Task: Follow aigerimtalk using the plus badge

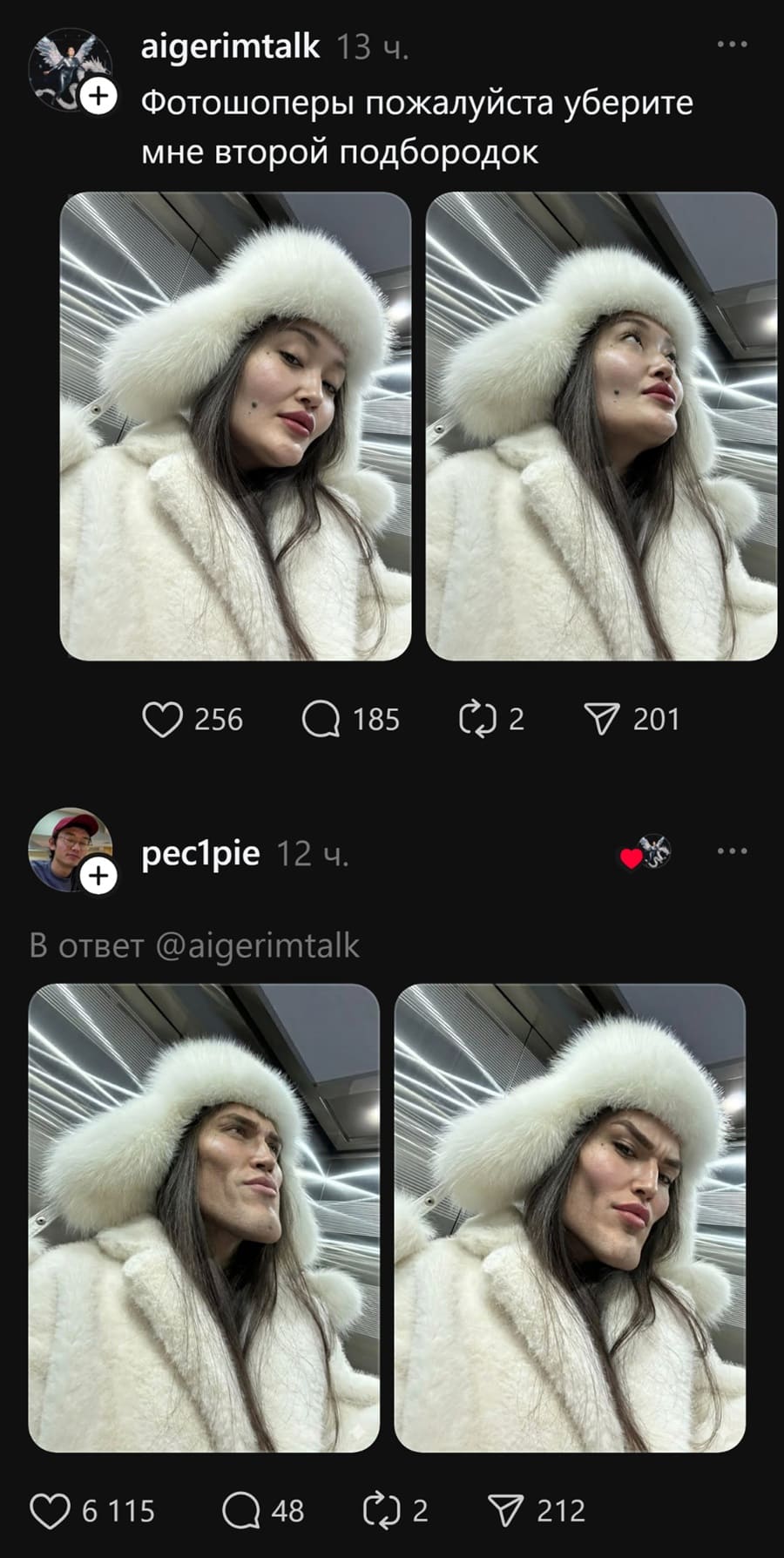Action: click(98, 94)
